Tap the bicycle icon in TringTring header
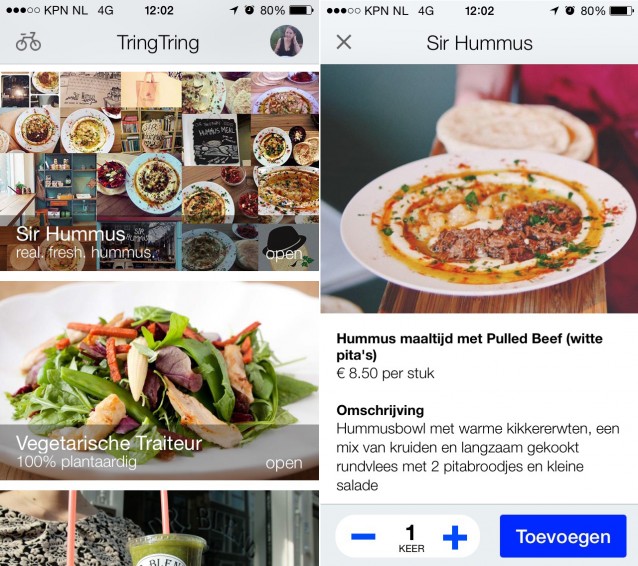The height and width of the screenshot is (566, 638). tap(29, 42)
